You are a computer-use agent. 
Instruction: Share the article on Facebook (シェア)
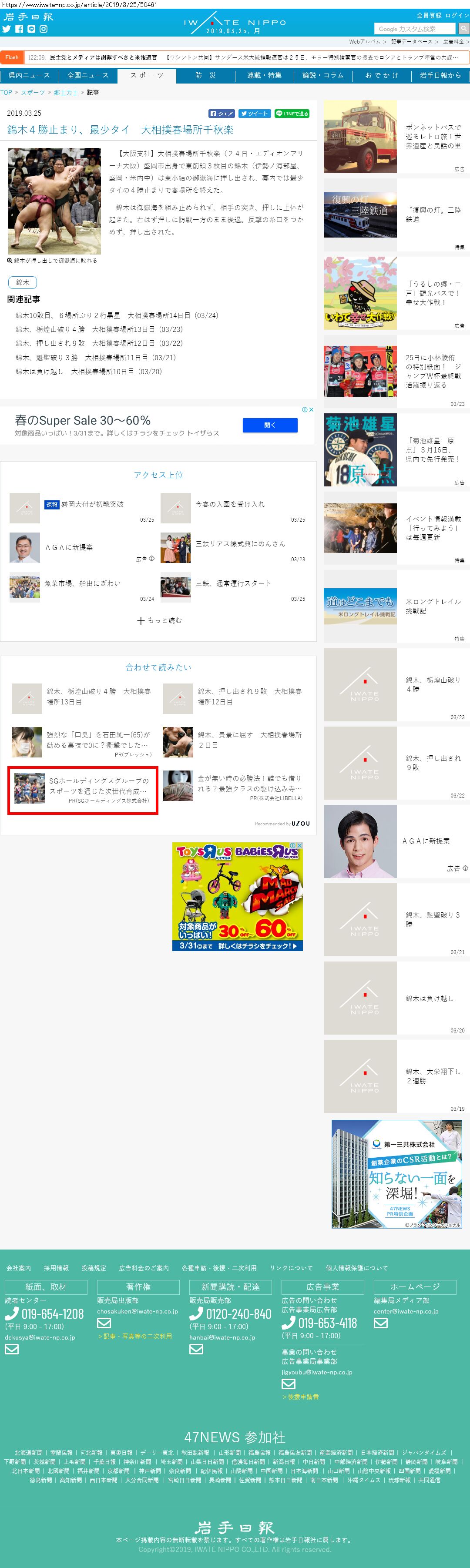222,114
